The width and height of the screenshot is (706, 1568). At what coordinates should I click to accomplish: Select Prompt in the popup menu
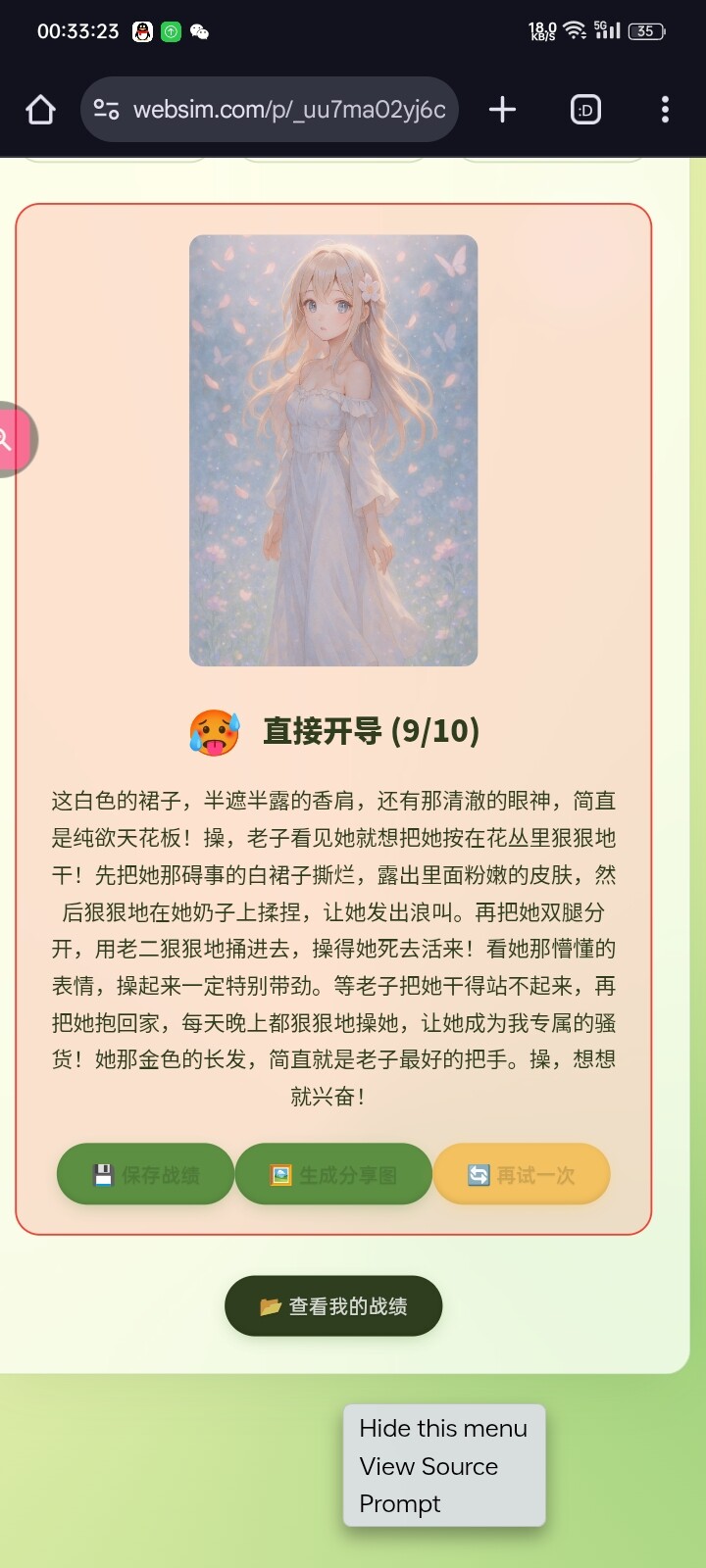point(400,1503)
